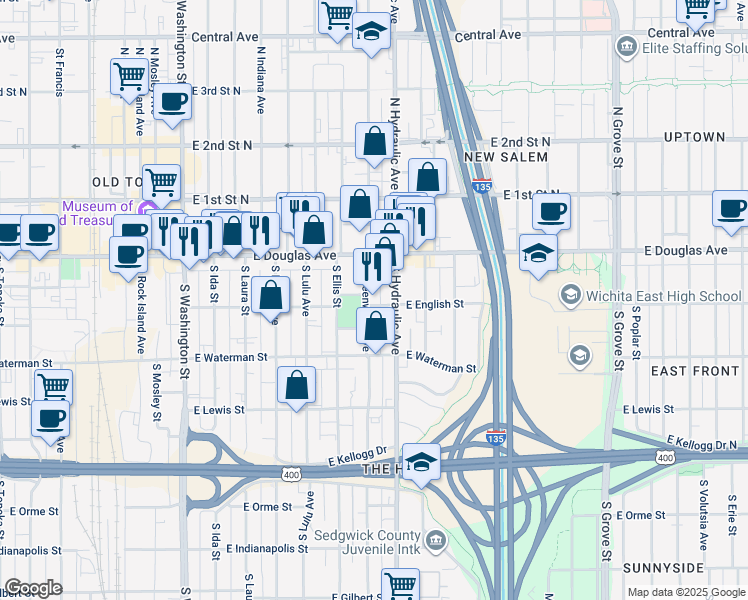
Task: Select the school pin below Wichita East High School
Action: click(x=580, y=356)
